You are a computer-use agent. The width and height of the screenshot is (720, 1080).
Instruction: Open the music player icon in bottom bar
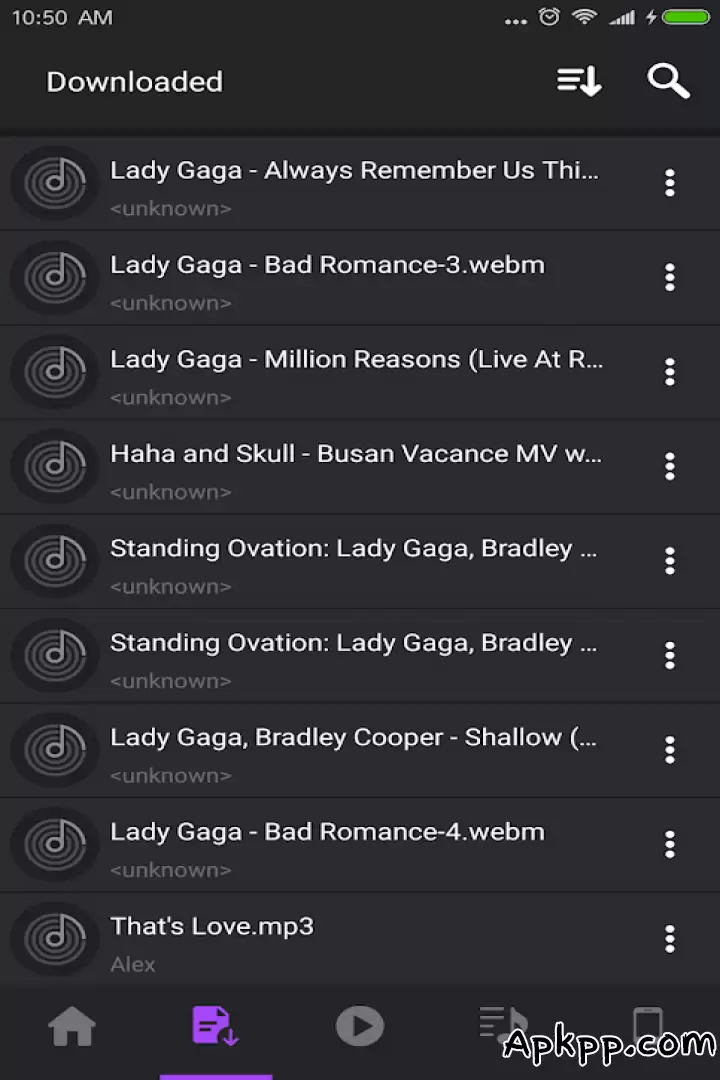[x=359, y=1026]
